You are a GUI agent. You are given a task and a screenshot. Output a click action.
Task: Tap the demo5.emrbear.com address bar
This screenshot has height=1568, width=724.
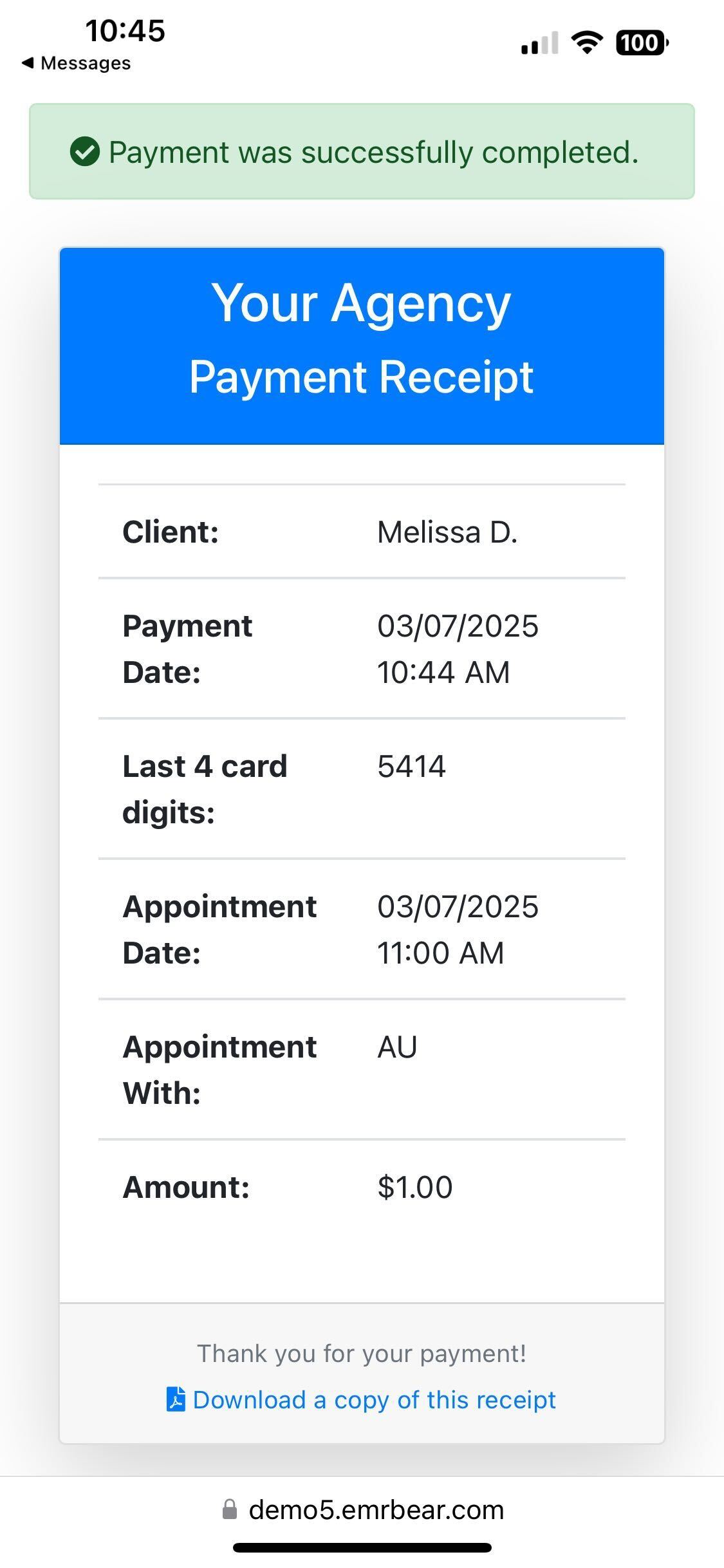pos(362,1509)
